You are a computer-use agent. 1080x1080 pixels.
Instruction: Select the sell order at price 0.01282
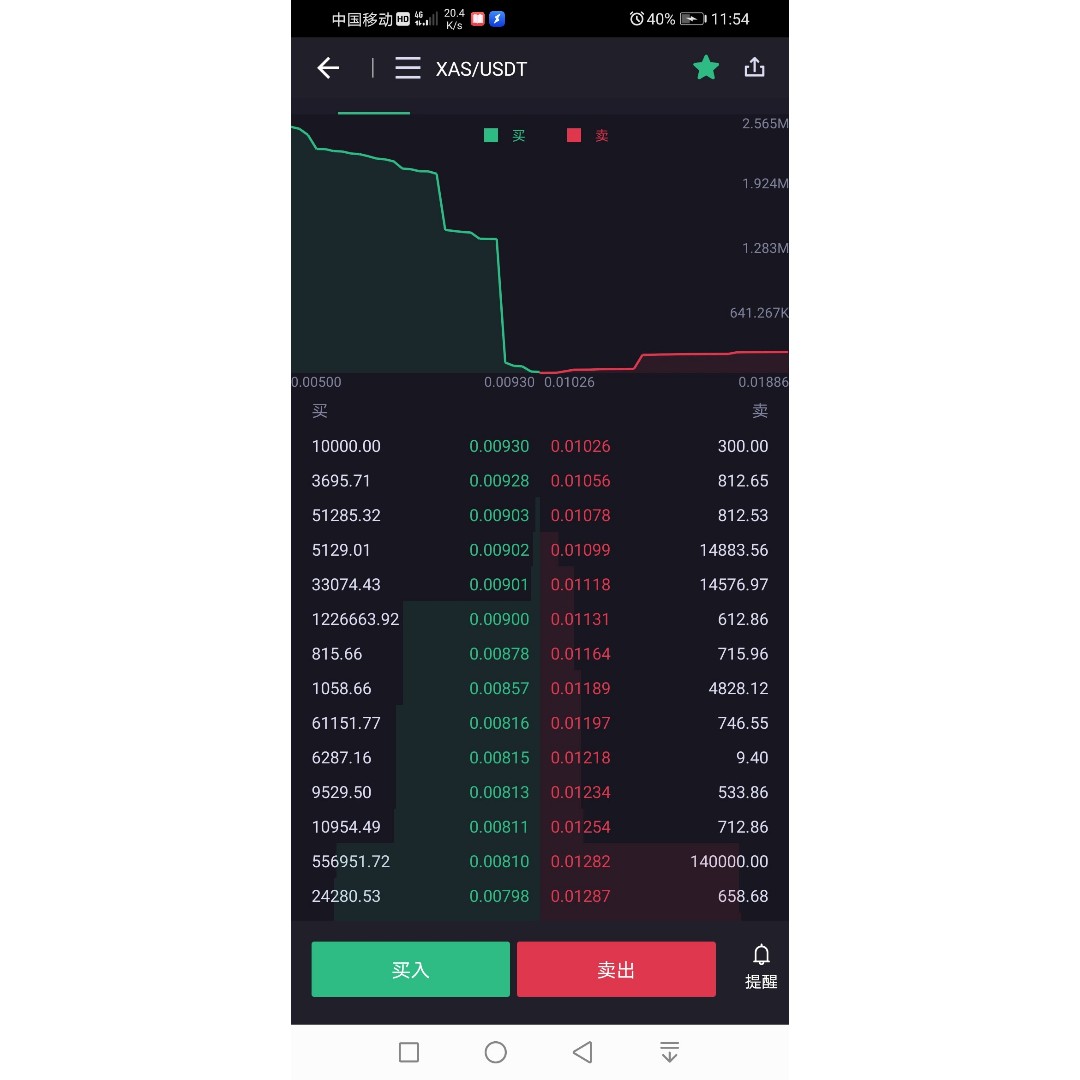(x=659, y=862)
